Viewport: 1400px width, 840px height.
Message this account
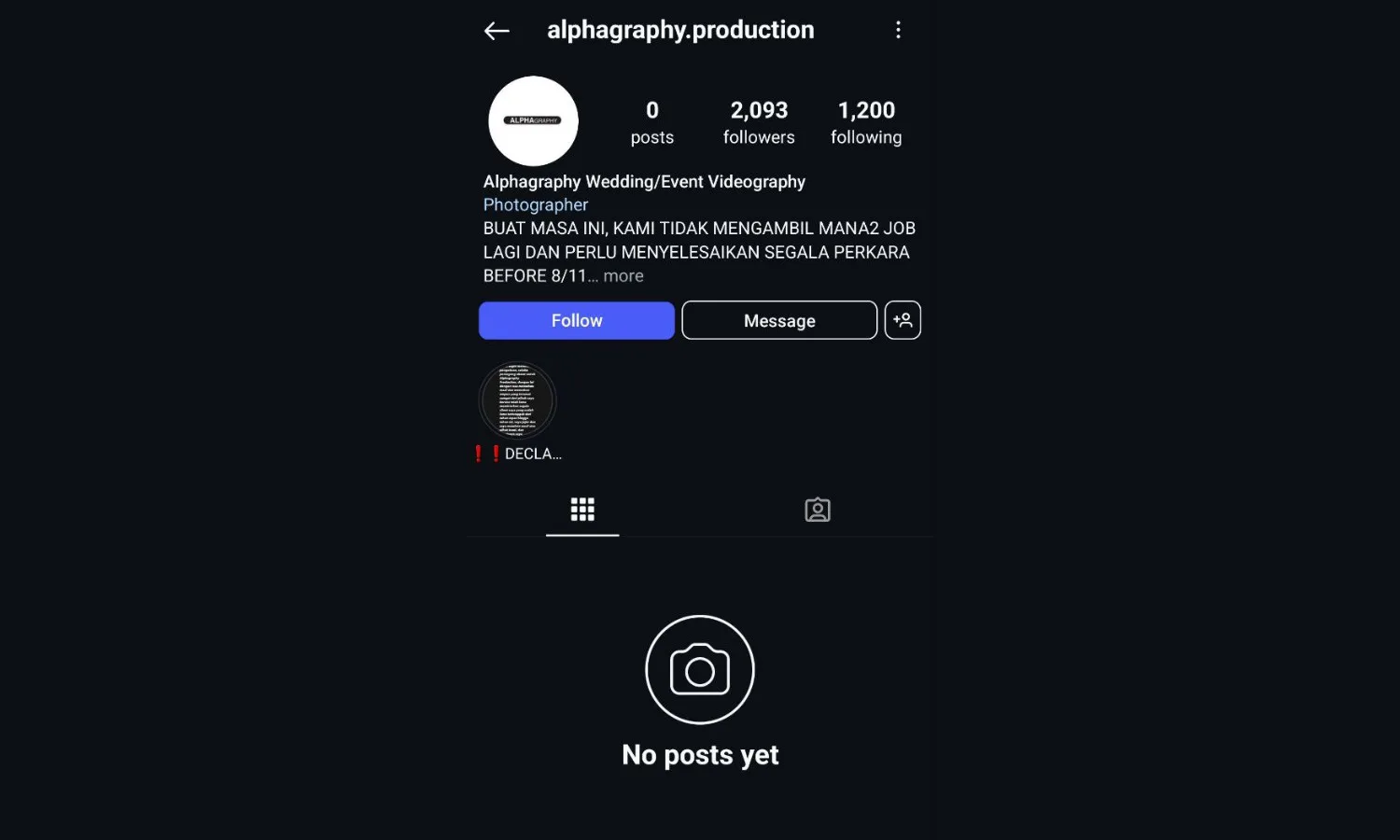coord(778,320)
